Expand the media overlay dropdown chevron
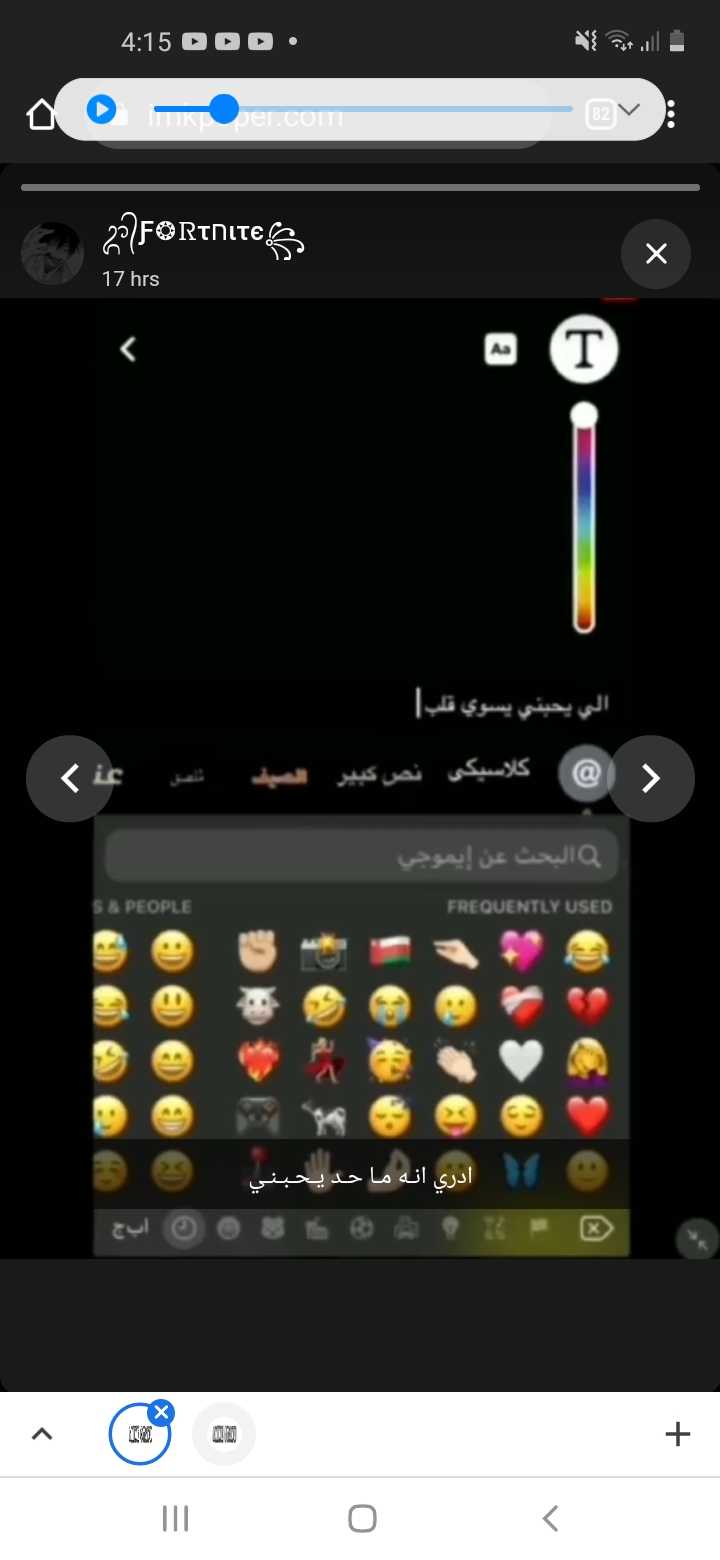Image resolution: width=720 pixels, height=1560 pixels. coord(629,110)
